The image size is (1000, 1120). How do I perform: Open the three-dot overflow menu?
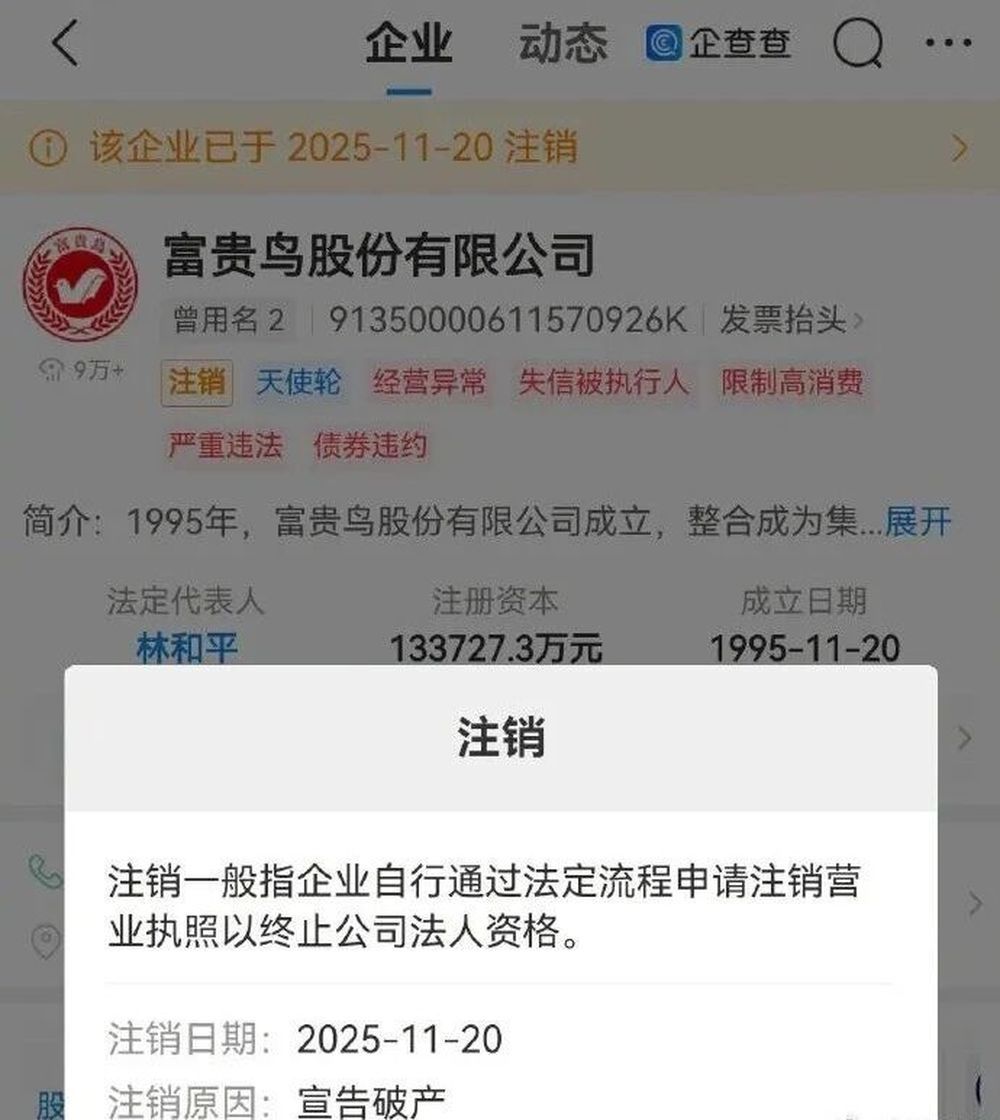tap(947, 45)
